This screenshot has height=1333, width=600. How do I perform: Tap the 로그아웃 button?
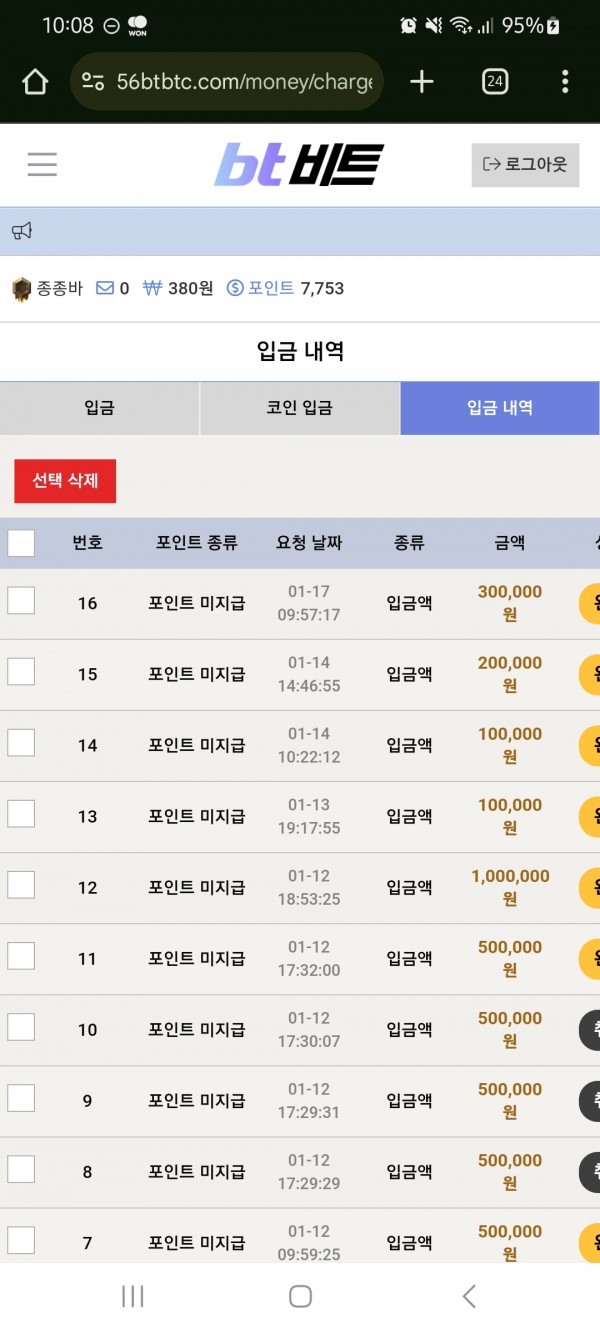pos(525,165)
